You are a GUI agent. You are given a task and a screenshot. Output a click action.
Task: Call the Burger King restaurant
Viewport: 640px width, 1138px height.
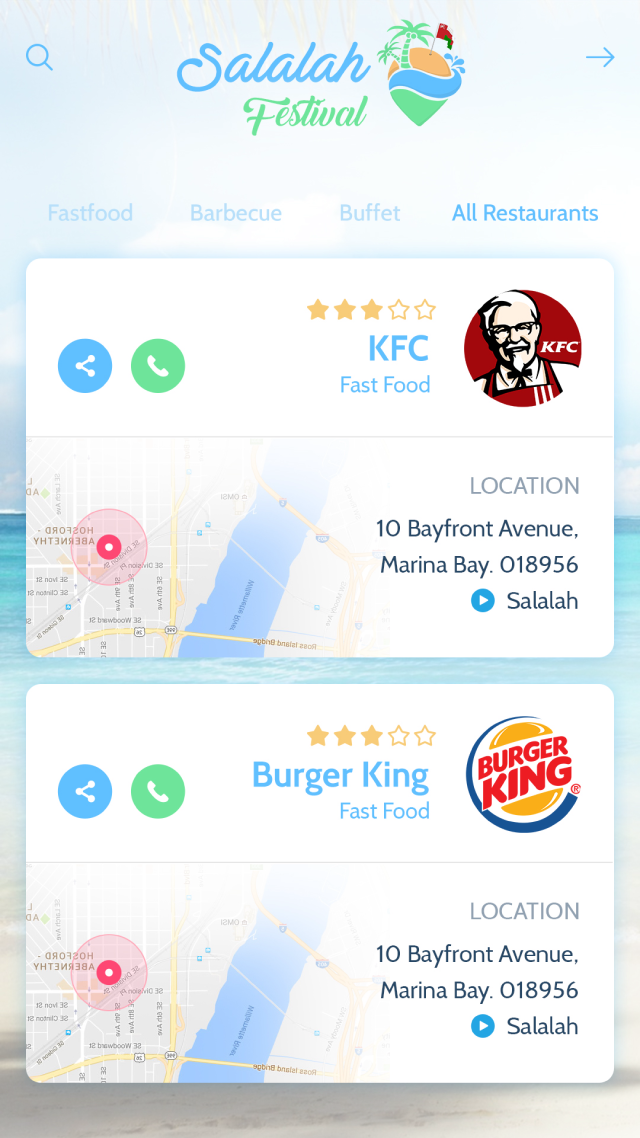click(x=158, y=792)
